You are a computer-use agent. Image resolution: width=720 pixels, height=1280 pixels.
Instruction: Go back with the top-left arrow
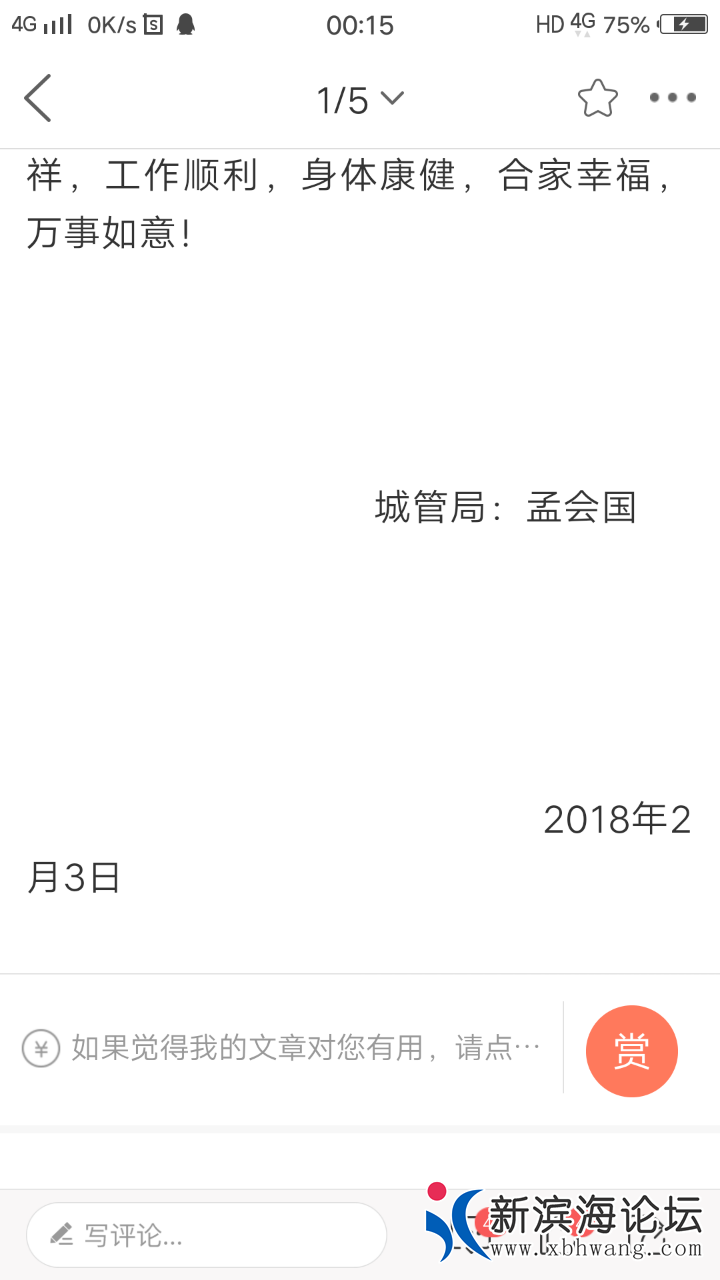(x=38, y=99)
